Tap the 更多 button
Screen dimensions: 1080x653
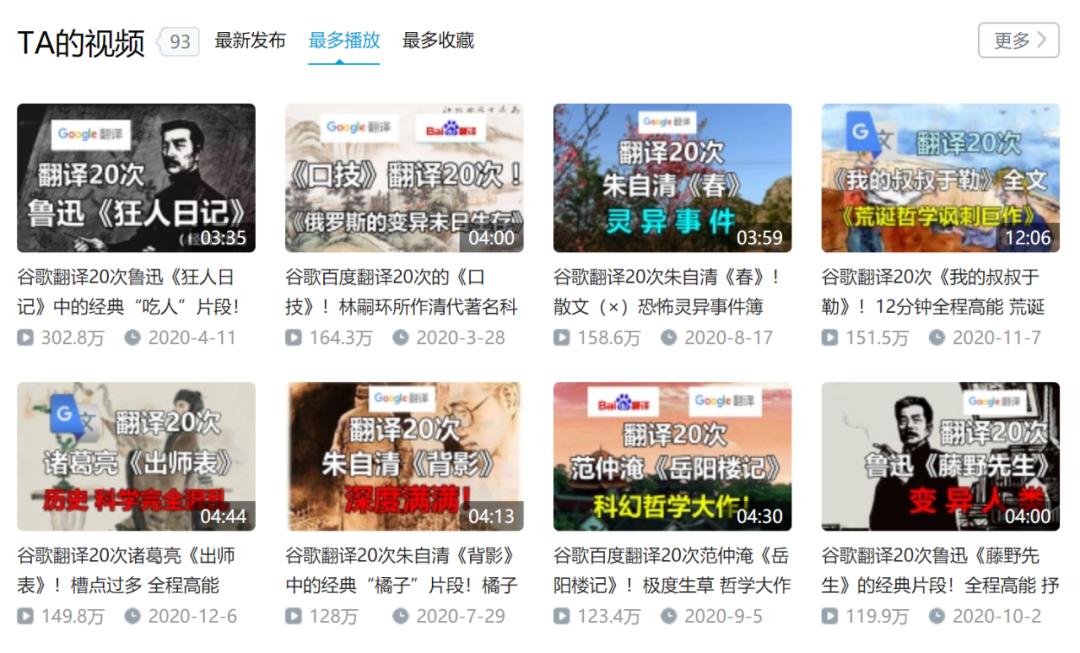pos(1018,41)
